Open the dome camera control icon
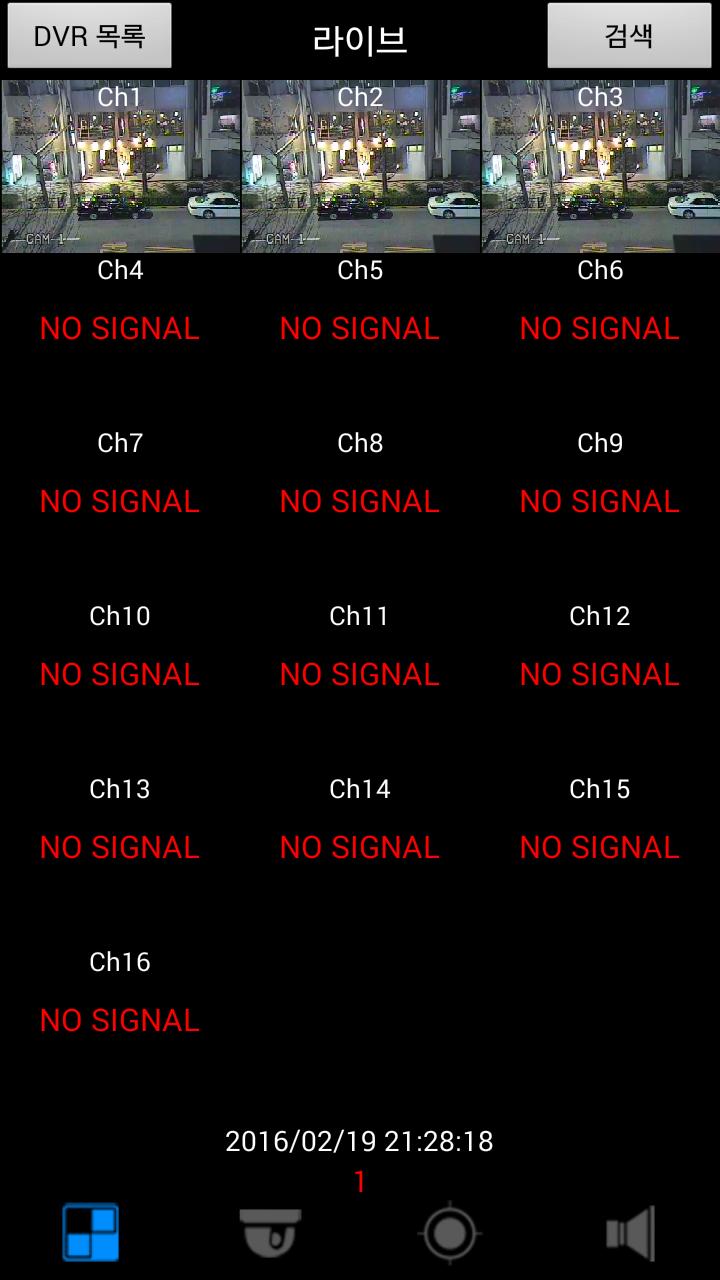The width and height of the screenshot is (720, 1280). pyautogui.click(x=270, y=1232)
